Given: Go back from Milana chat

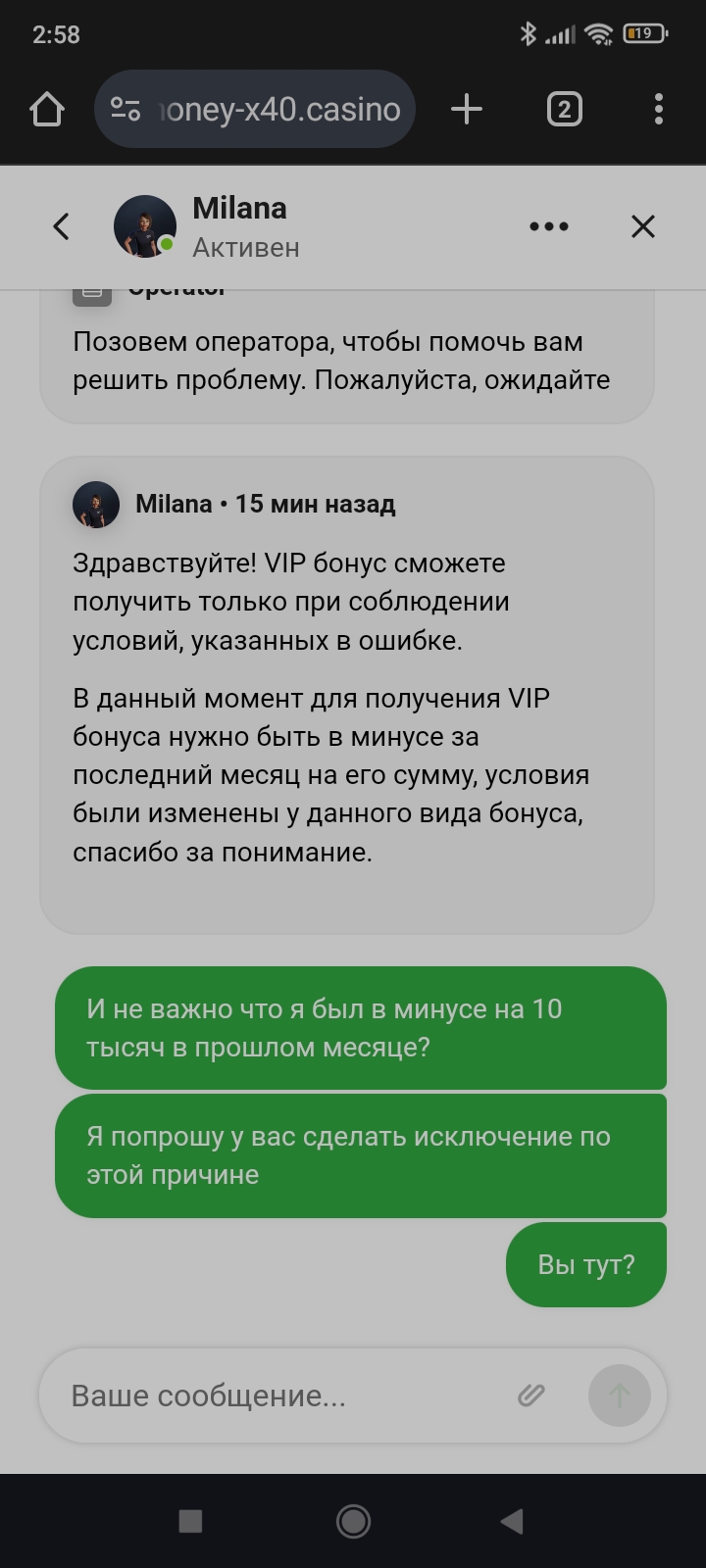Looking at the screenshot, I should click(61, 227).
